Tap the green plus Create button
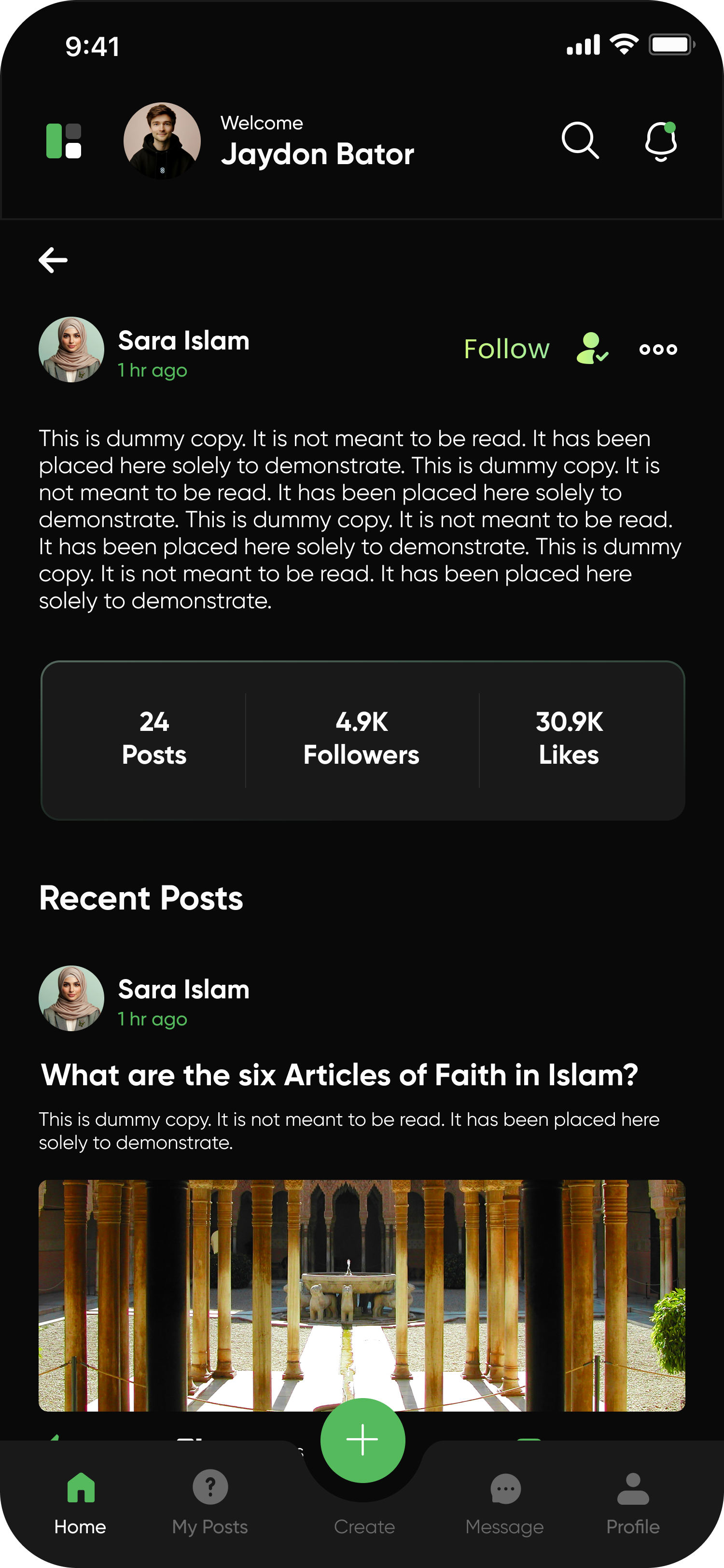Image resolution: width=724 pixels, height=1568 pixels. (x=362, y=1440)
